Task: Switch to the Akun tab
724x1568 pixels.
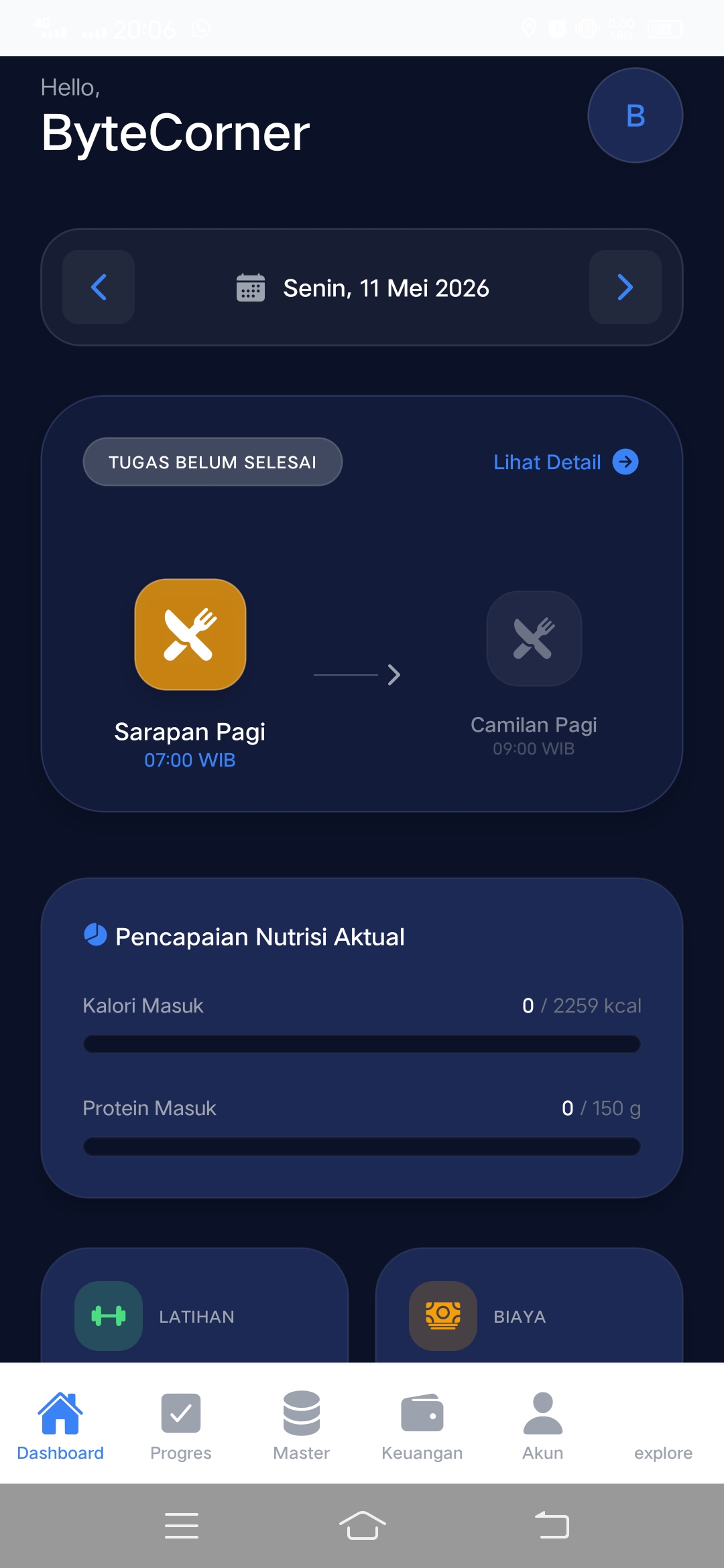Action: 543,1425
